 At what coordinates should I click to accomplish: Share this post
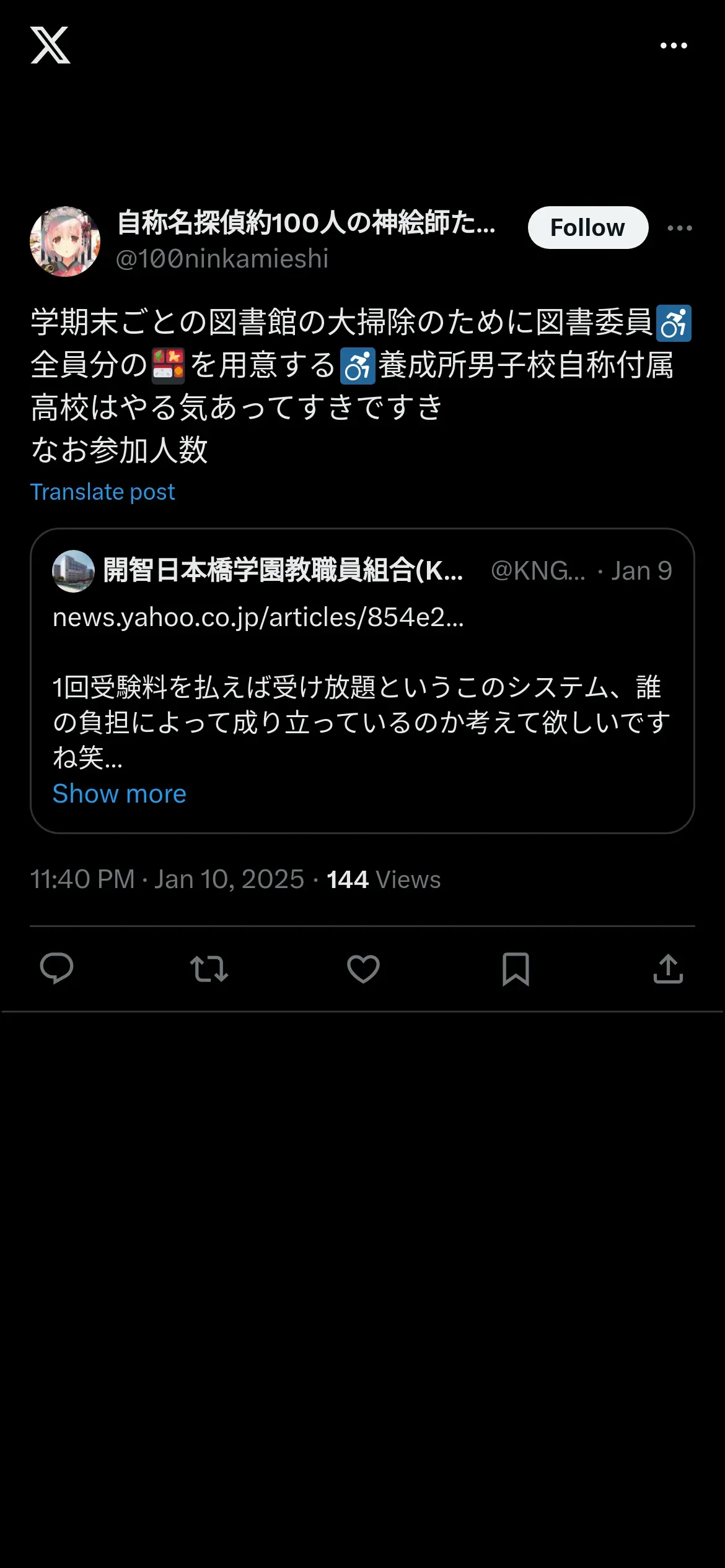pos(668,969)
